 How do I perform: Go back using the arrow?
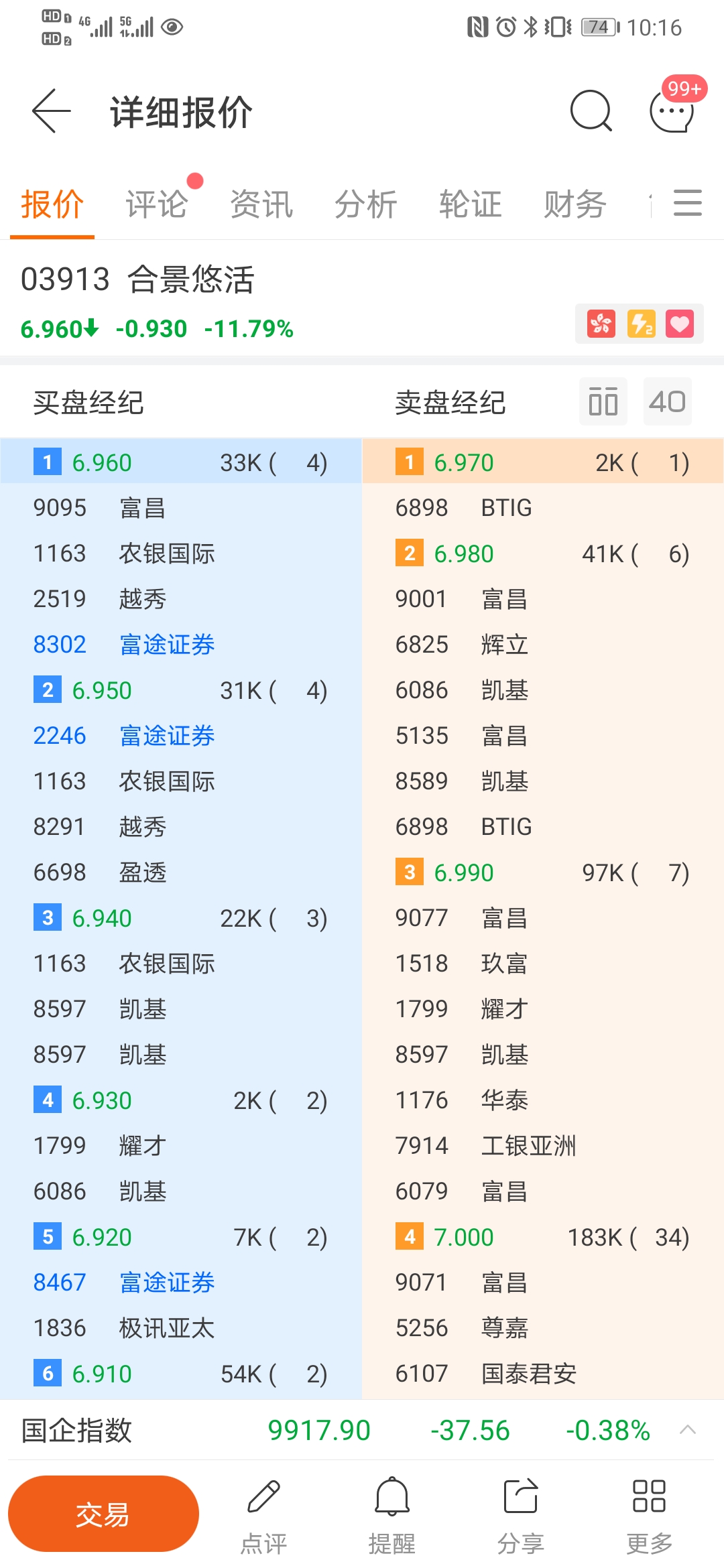[52, 111]
